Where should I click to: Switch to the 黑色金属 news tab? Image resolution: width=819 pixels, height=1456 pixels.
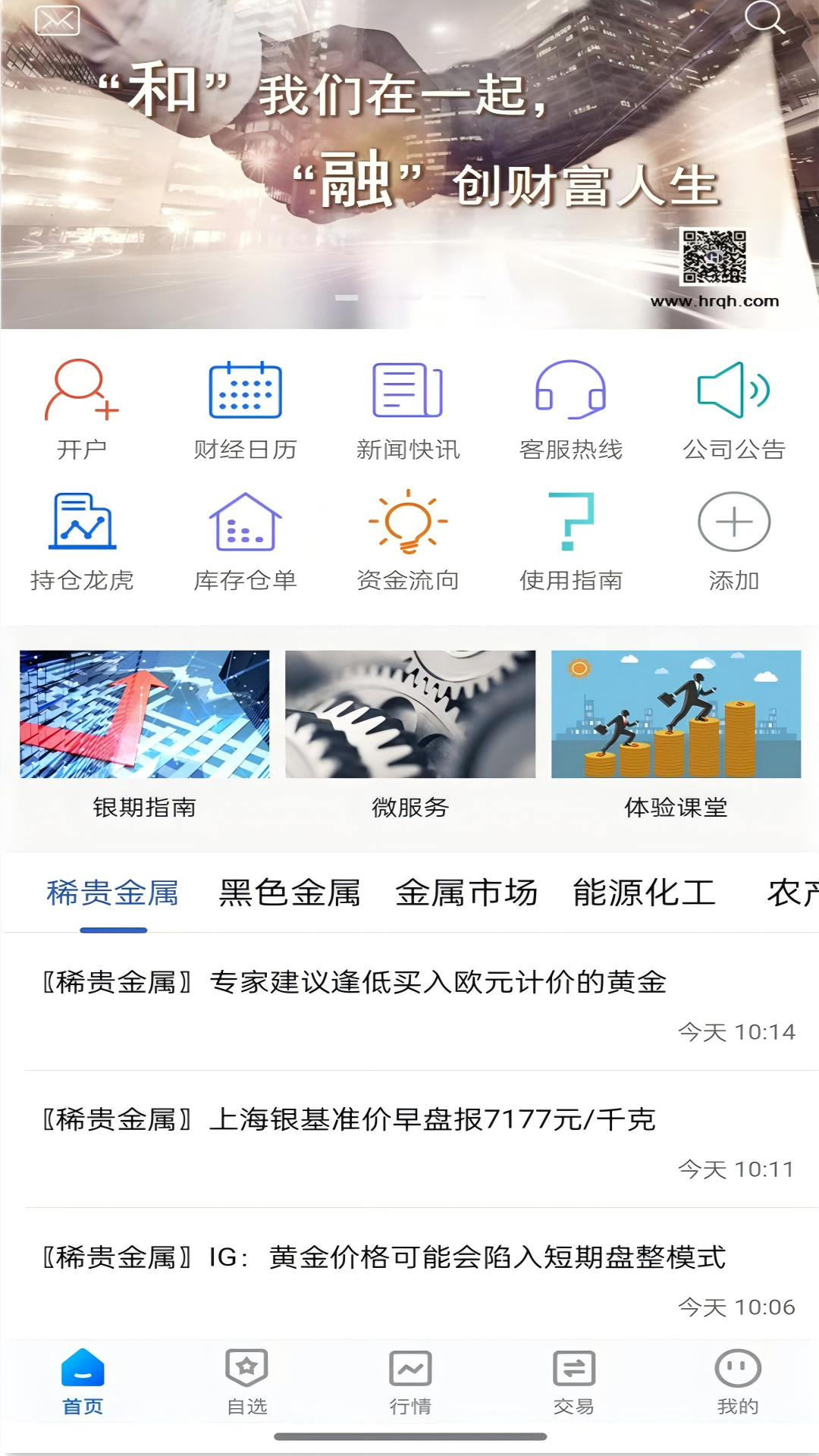click(x=290, y=893)
